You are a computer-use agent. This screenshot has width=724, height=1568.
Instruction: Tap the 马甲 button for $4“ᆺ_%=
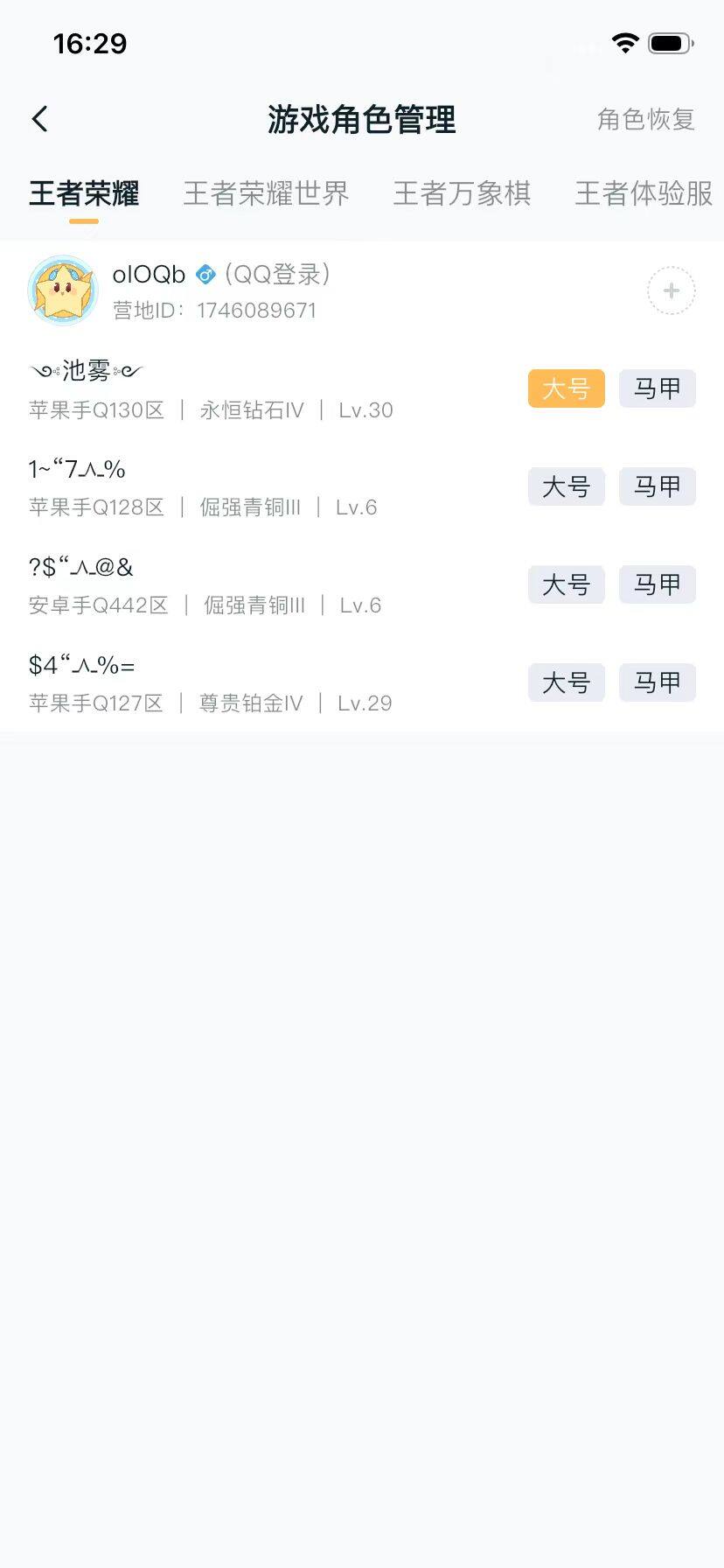pos(657,682)
